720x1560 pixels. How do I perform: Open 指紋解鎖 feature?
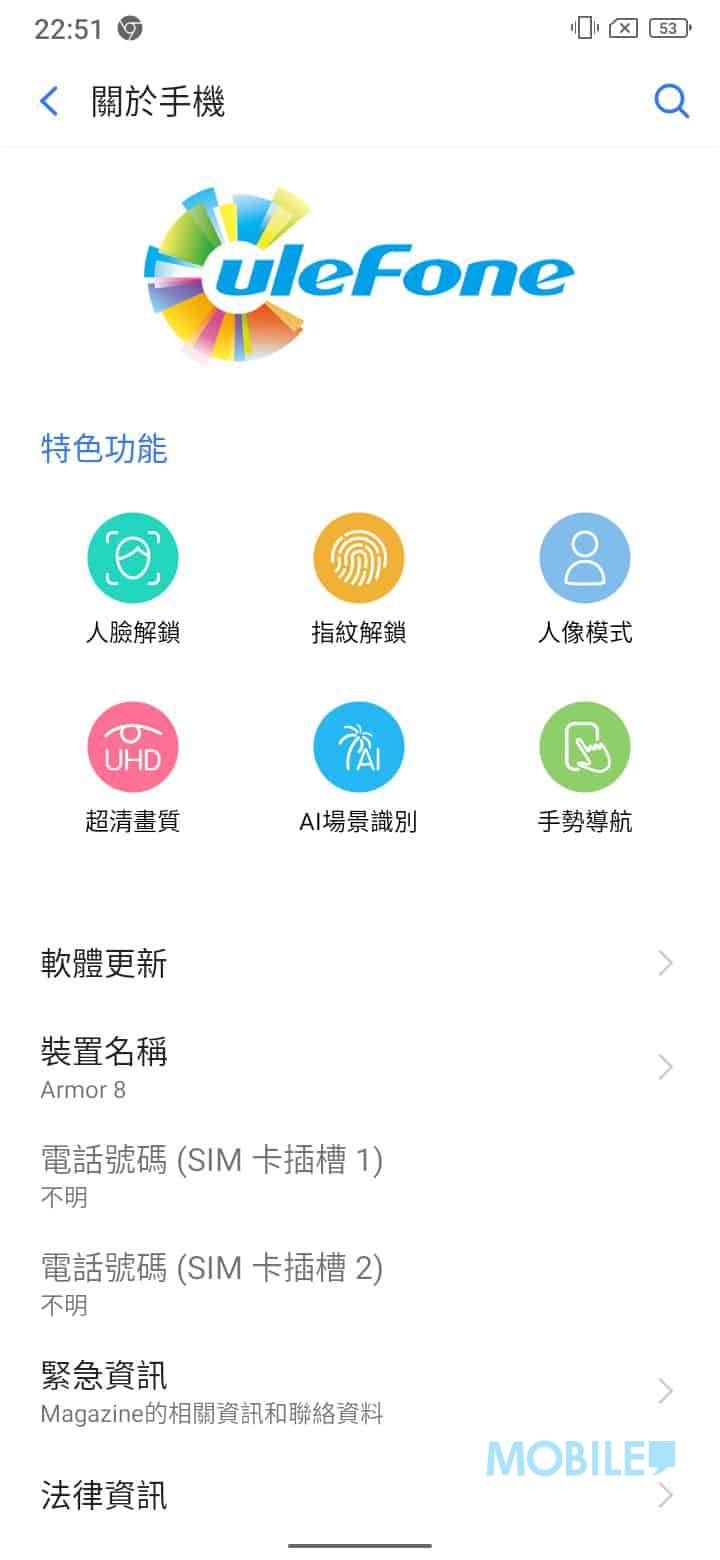click(x=359, y=578)
